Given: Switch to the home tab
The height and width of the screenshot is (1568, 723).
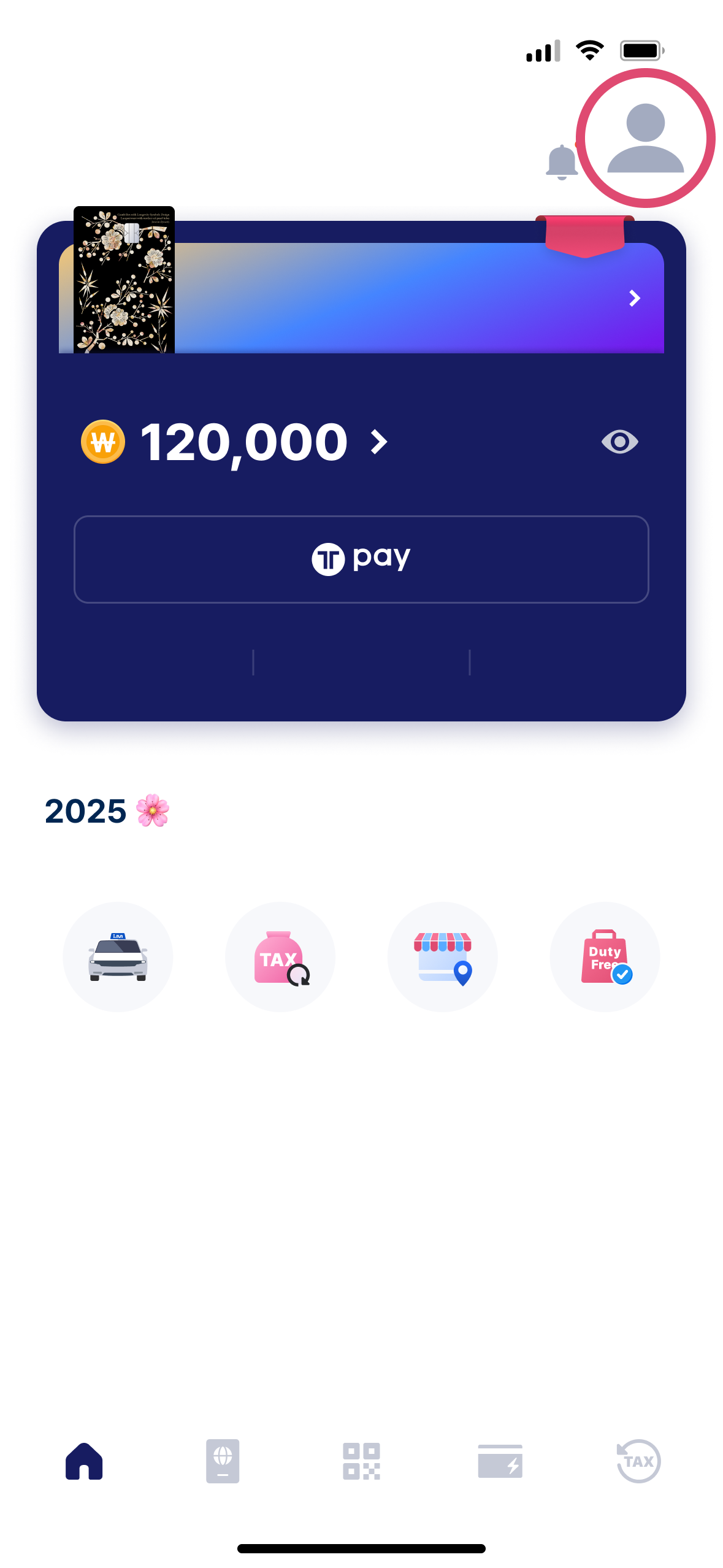Looking at the screenshot, I should coord(84,1461).
